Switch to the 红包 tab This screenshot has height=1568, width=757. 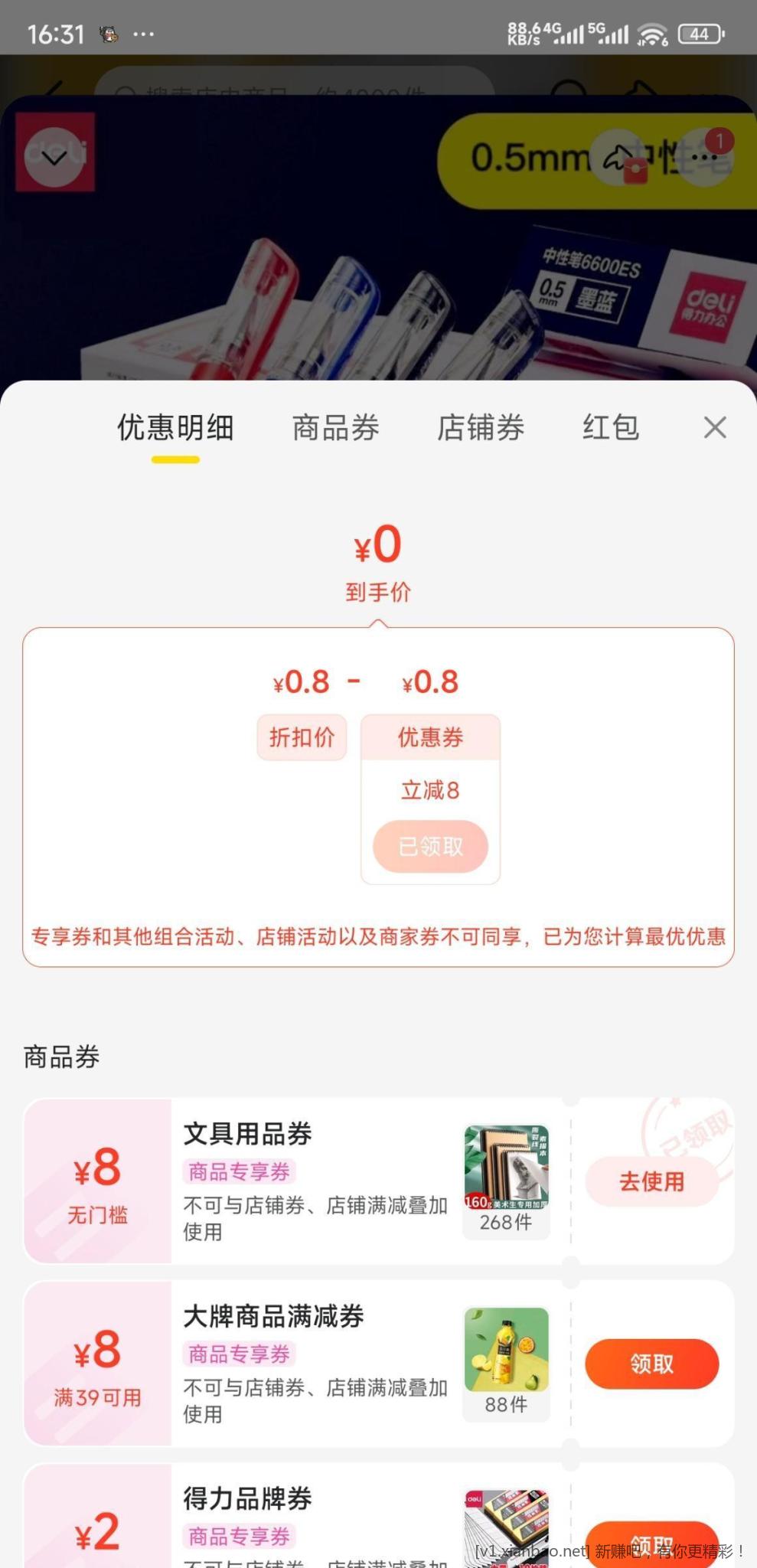610,427
